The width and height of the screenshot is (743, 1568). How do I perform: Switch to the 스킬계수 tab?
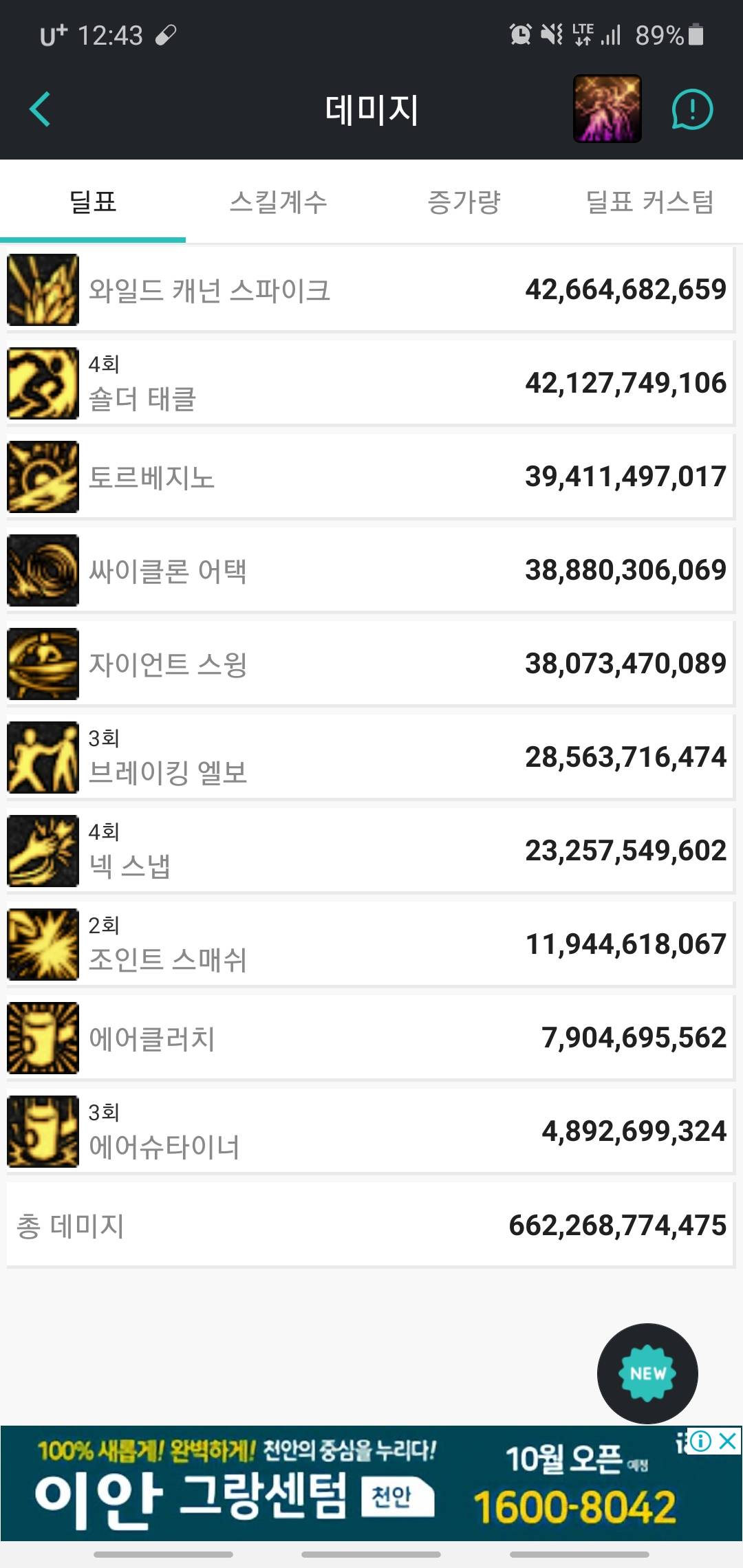[278, 202]
